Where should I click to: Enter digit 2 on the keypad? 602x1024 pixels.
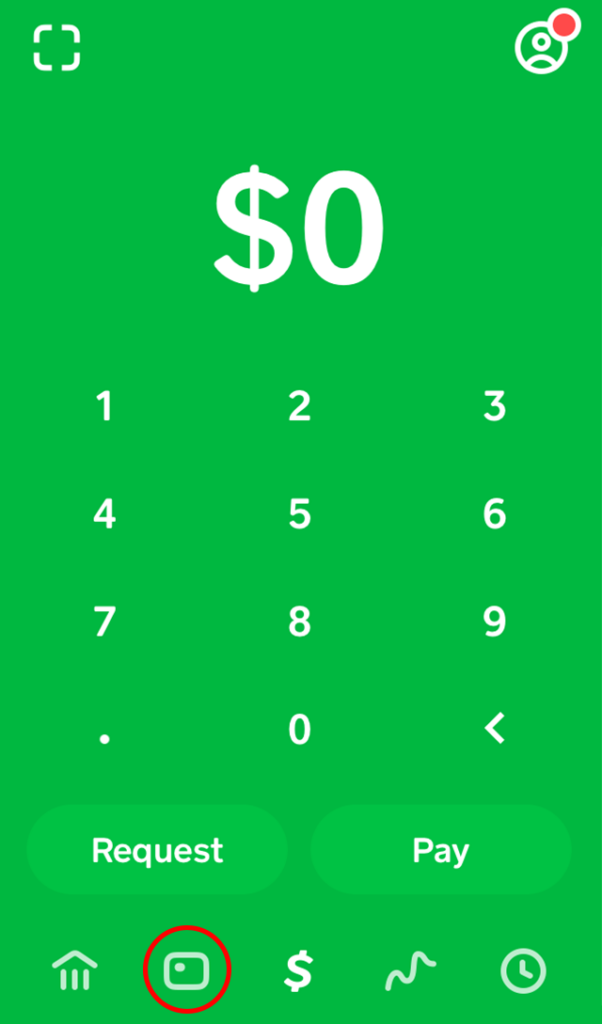[x=299, y=407]
